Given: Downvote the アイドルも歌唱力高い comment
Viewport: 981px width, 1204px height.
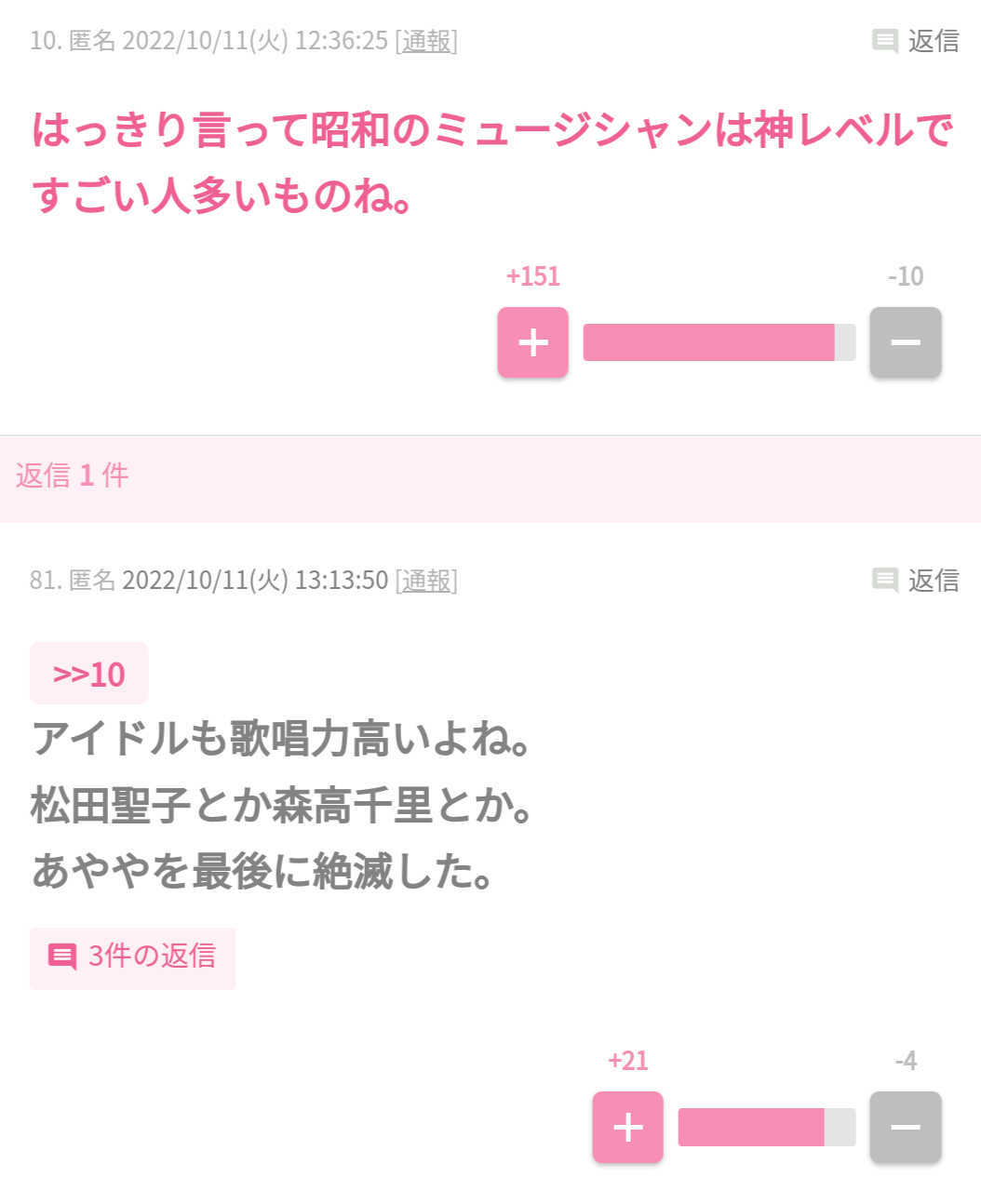Looking at the screenshot, I should click(x=905, y=1128).
